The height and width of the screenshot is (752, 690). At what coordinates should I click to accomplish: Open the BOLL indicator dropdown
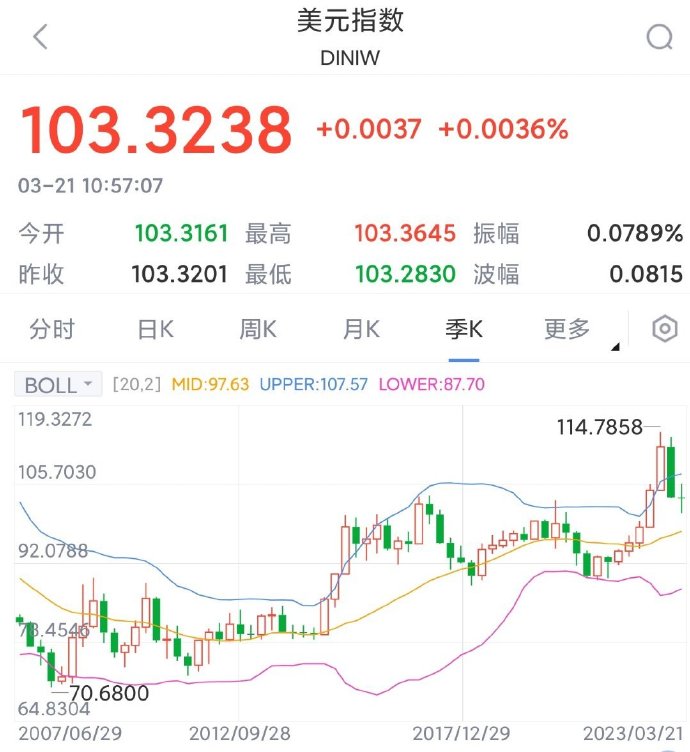coord(58,385)
